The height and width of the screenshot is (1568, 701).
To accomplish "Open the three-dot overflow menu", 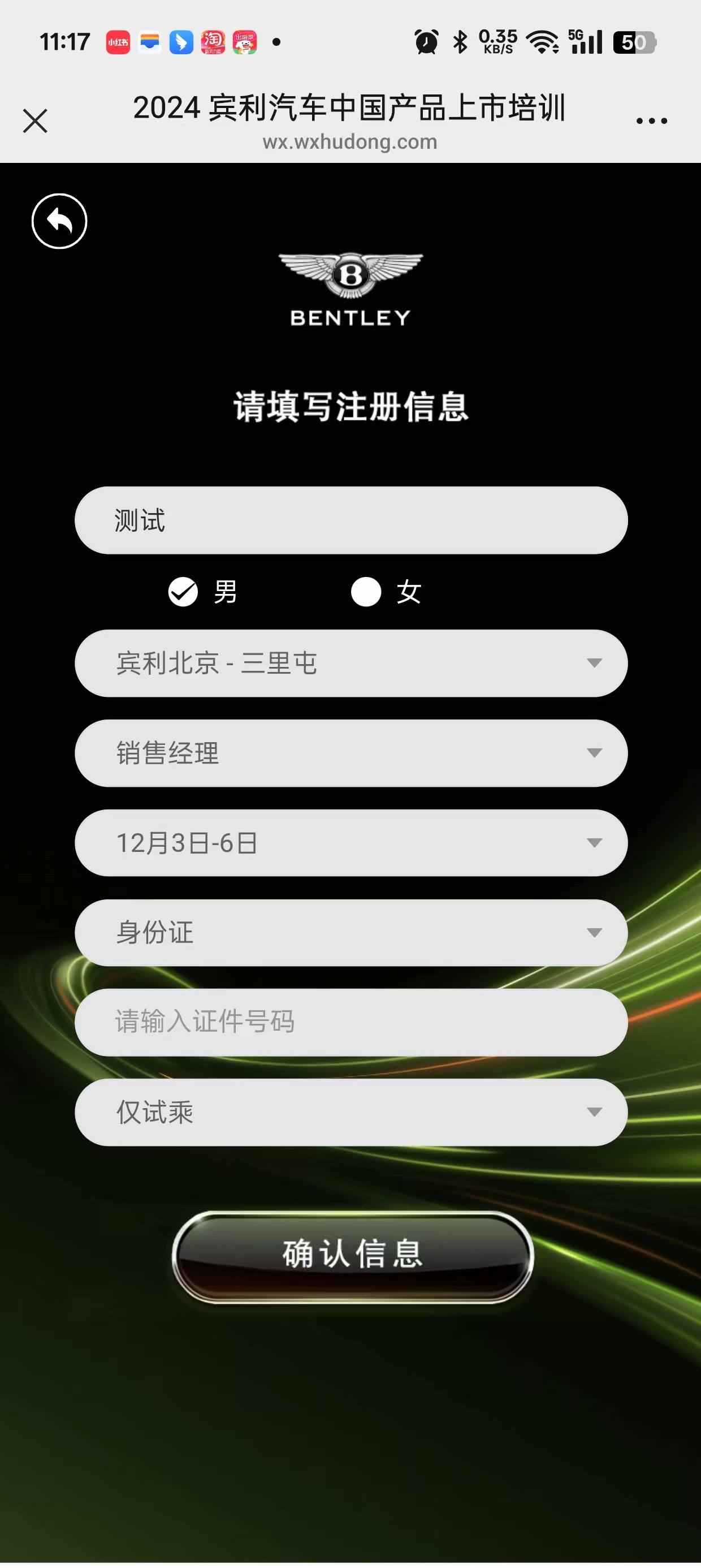I will point(651,121).
